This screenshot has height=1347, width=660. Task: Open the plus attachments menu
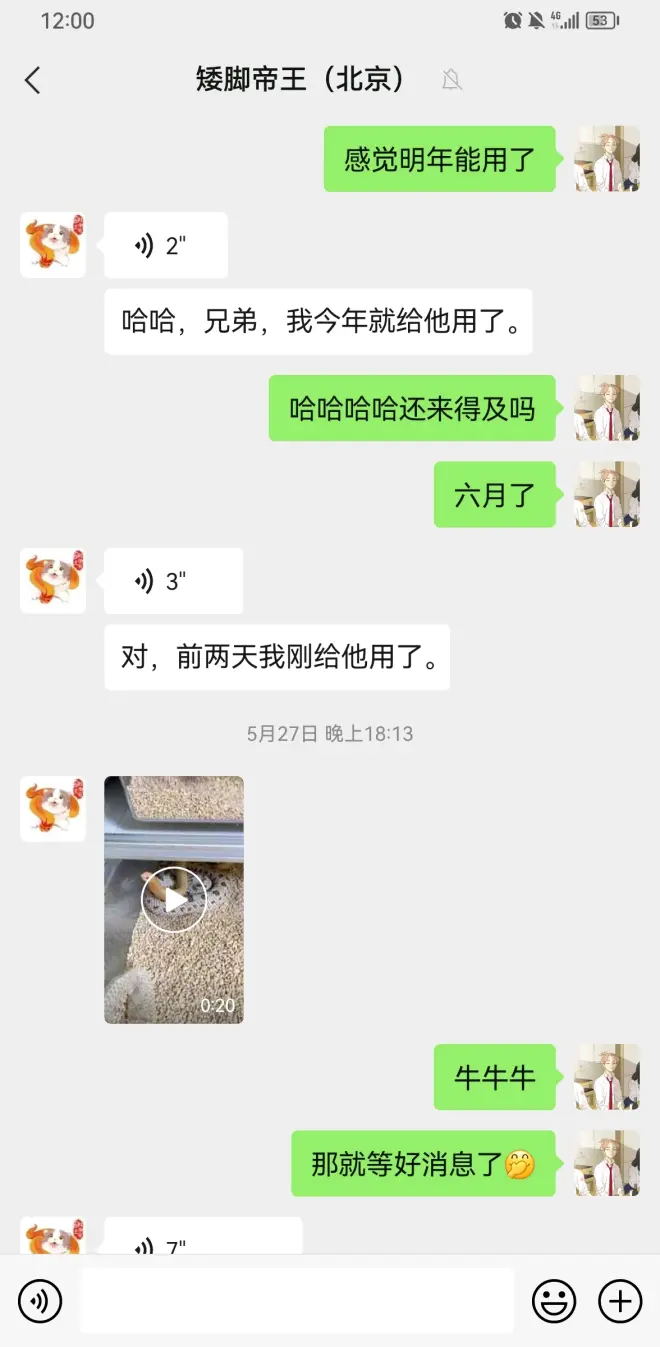point(620,1301)
